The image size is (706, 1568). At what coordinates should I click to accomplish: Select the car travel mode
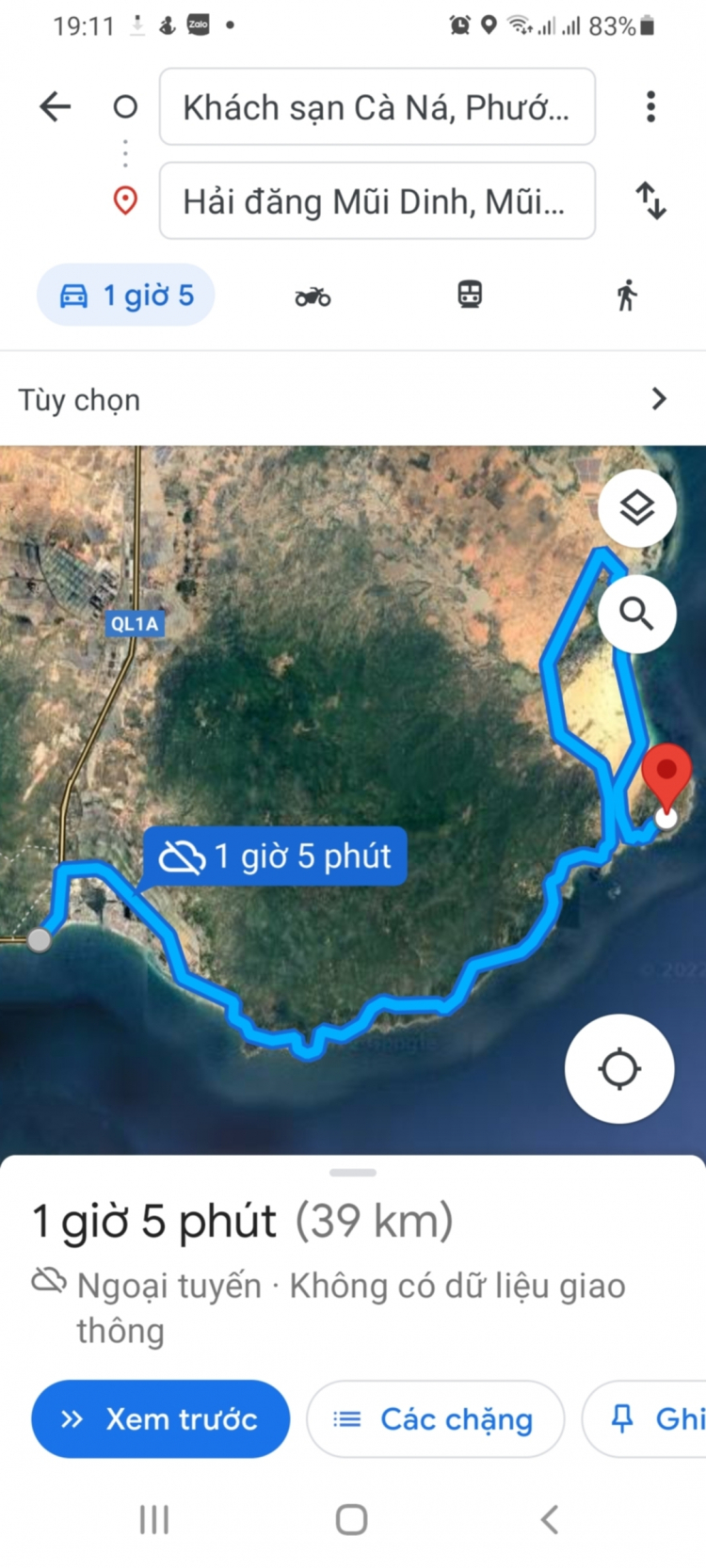126,296
